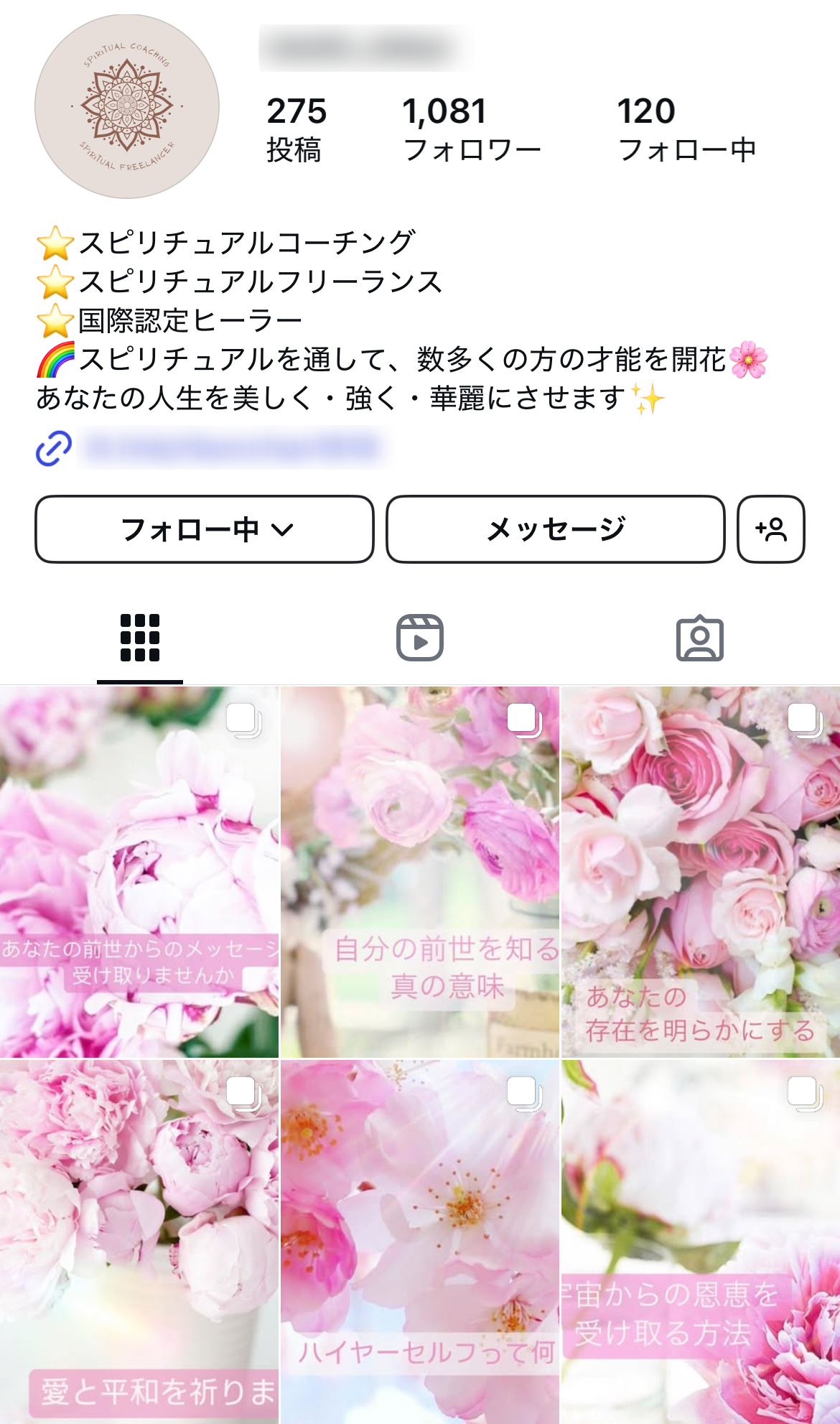The height and width of the screenshot is (1424, 840).
Task: Open post あなたの前世からのメッセージ
Action: click(139, 872)
